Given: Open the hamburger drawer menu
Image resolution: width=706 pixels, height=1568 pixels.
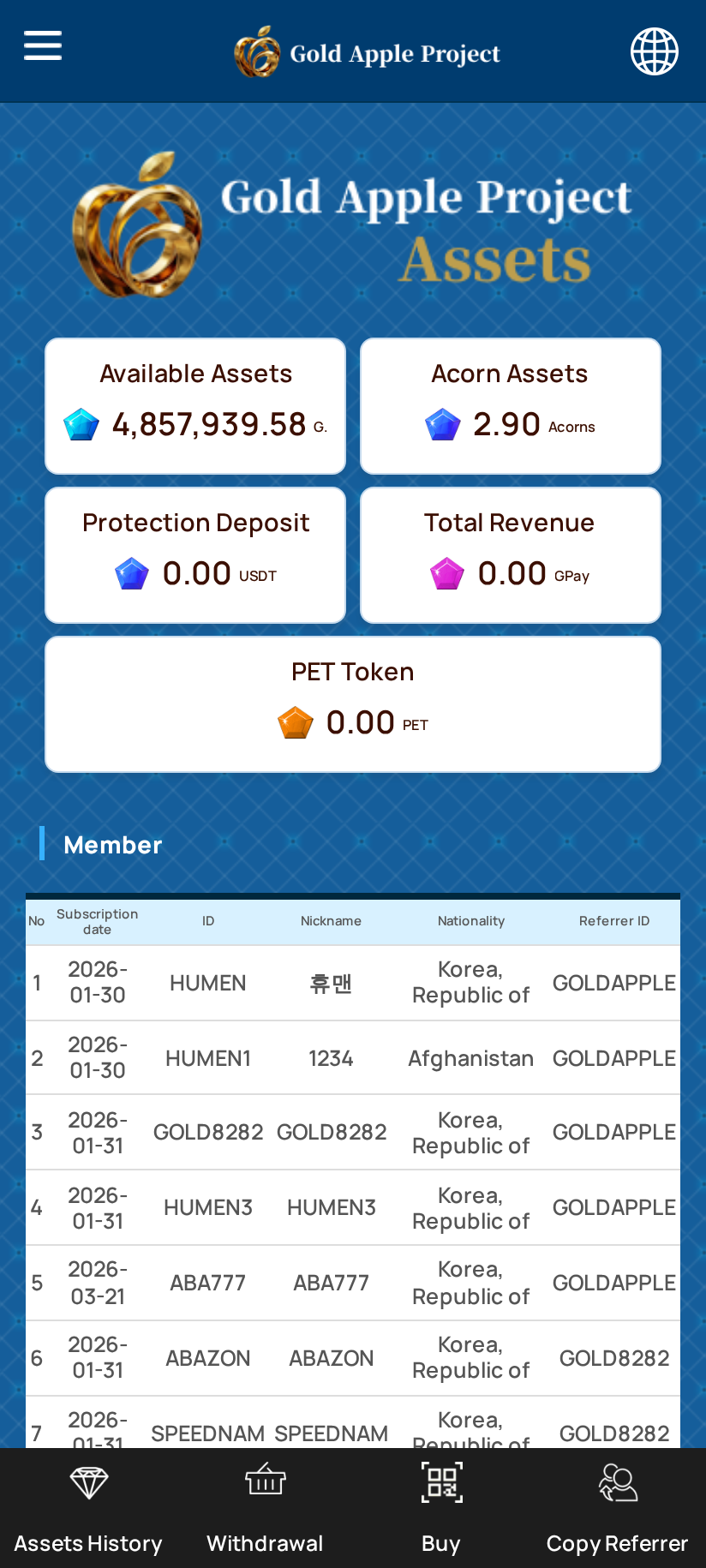Looking at the screenshot, I should 43,45.
